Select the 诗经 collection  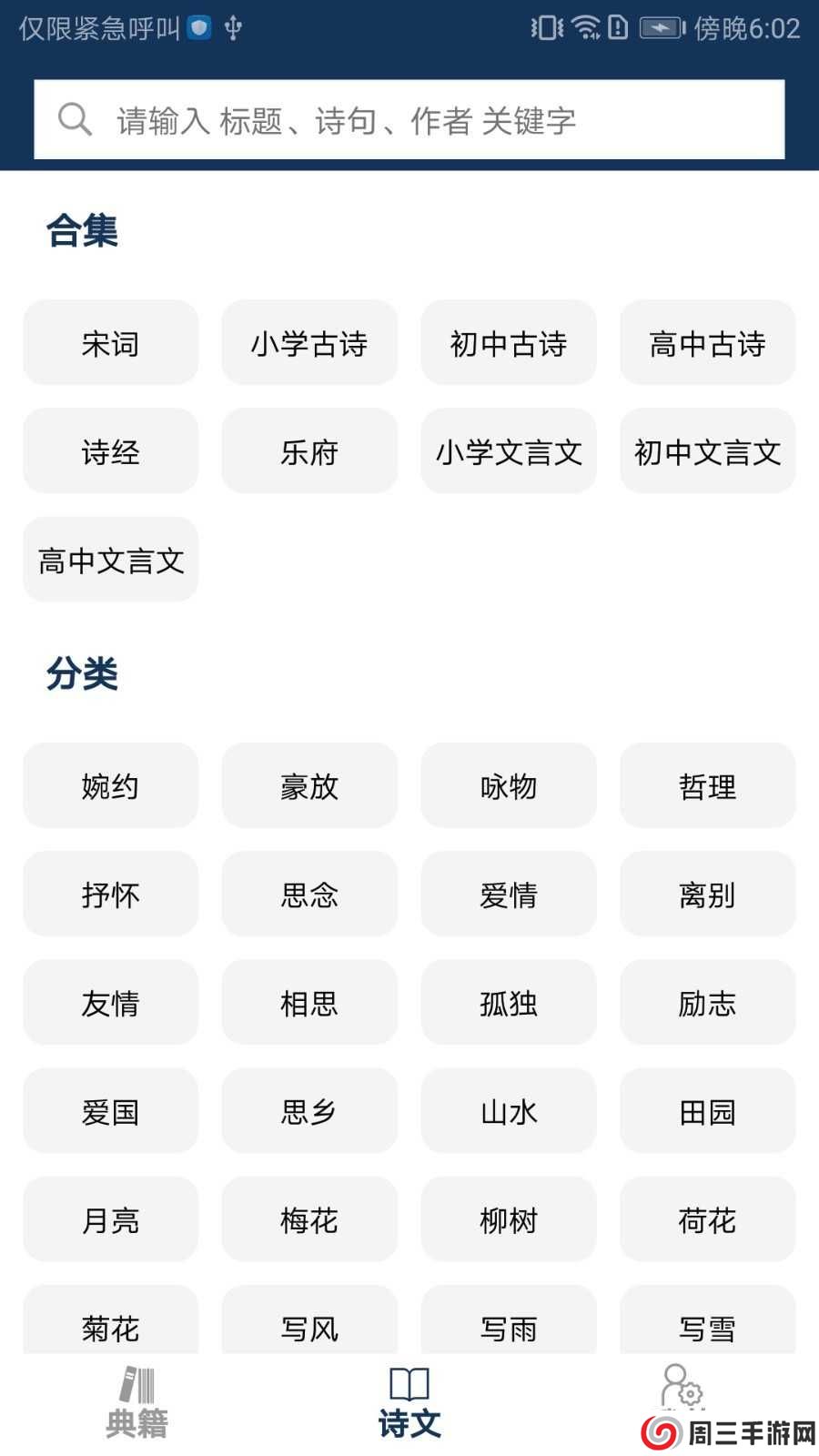tap(109, 451)
